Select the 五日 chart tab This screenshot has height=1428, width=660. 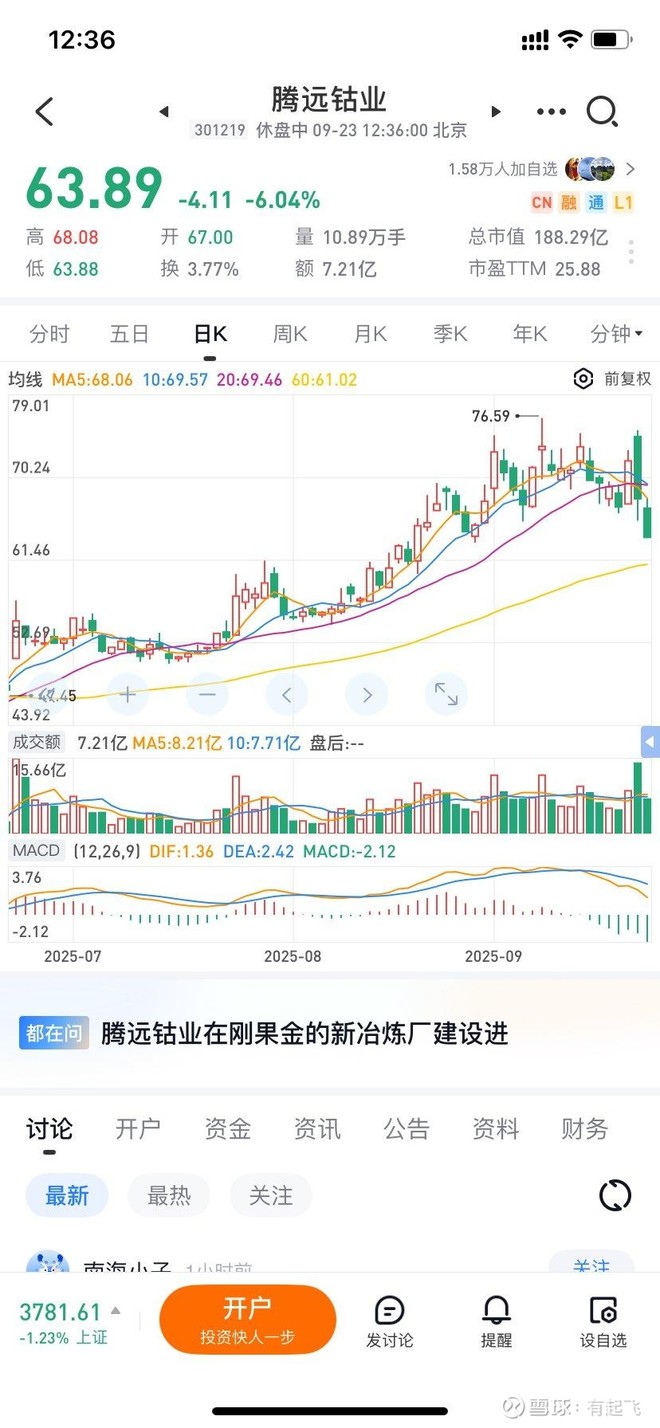(130, 334)
